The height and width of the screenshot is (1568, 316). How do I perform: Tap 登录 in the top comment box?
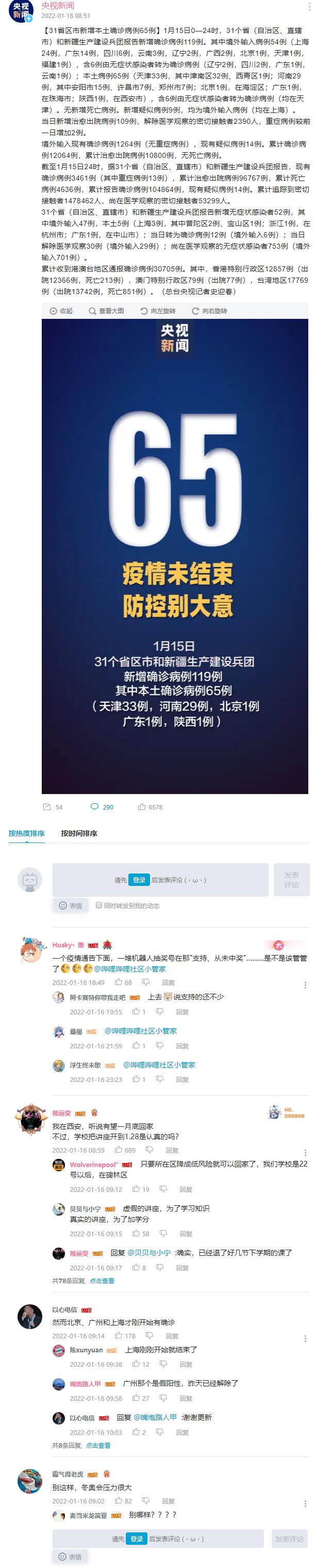139,880
